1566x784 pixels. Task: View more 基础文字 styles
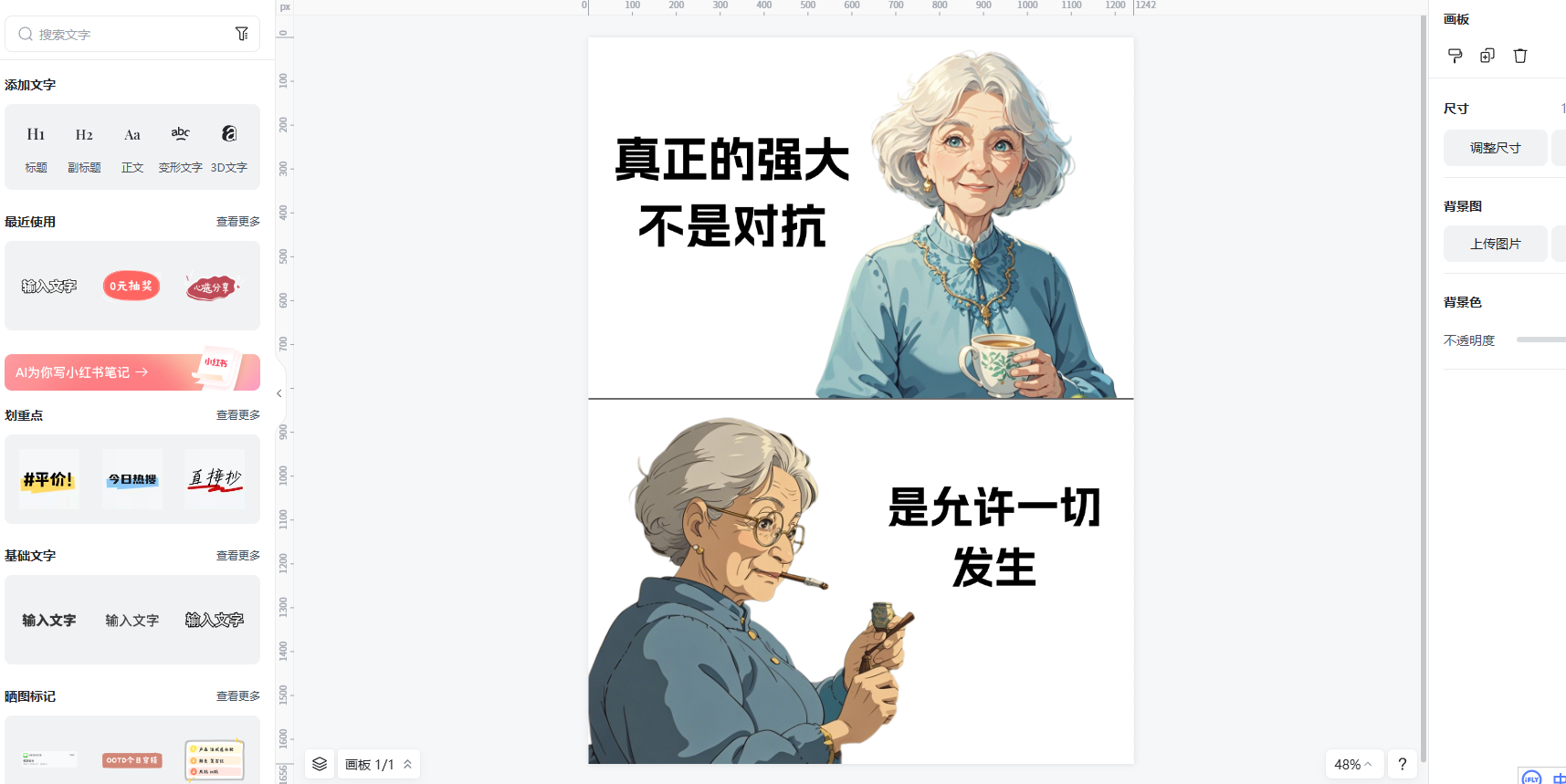click(237, 556)
